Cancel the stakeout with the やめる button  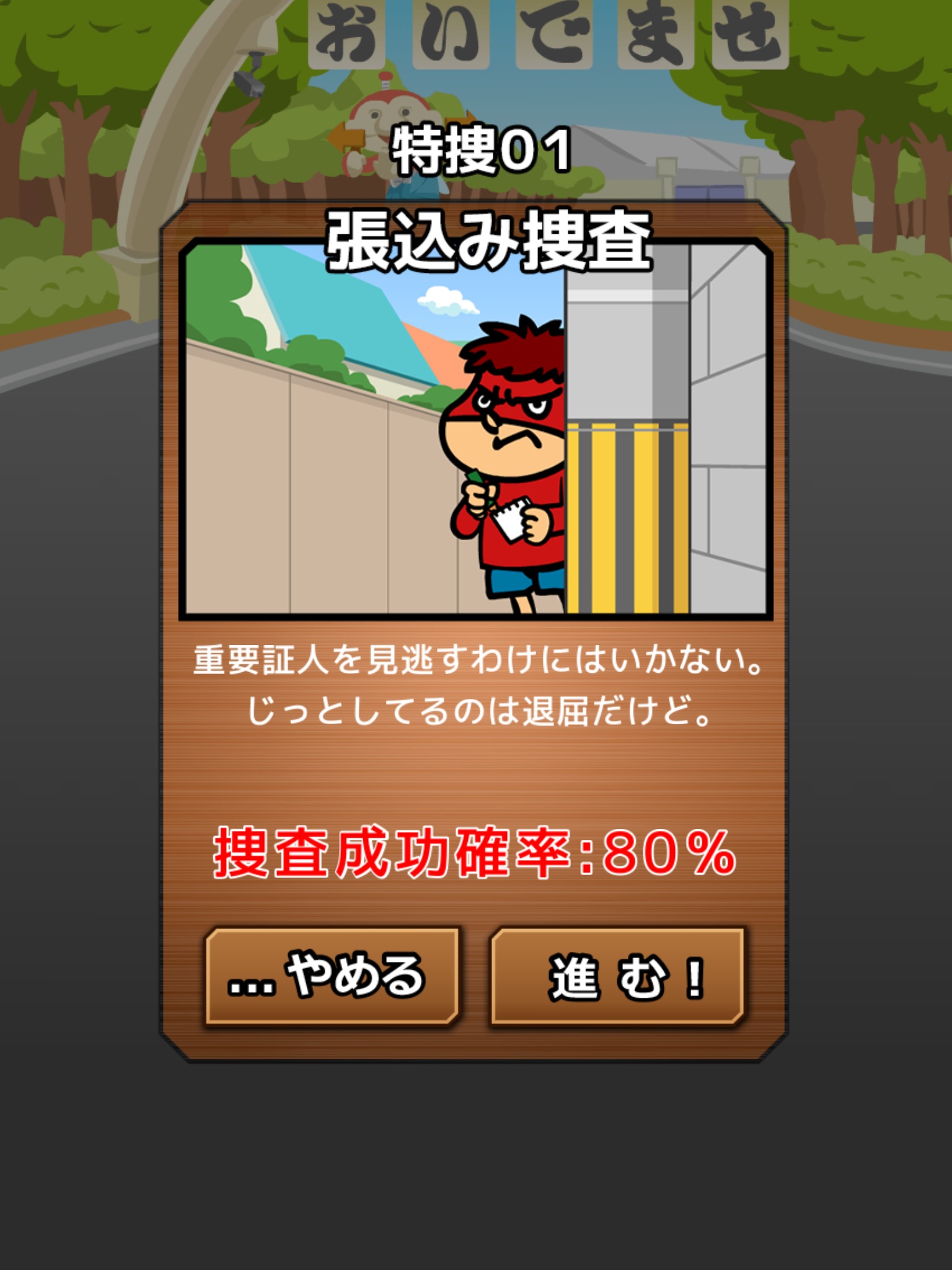[x=332, y=976]
